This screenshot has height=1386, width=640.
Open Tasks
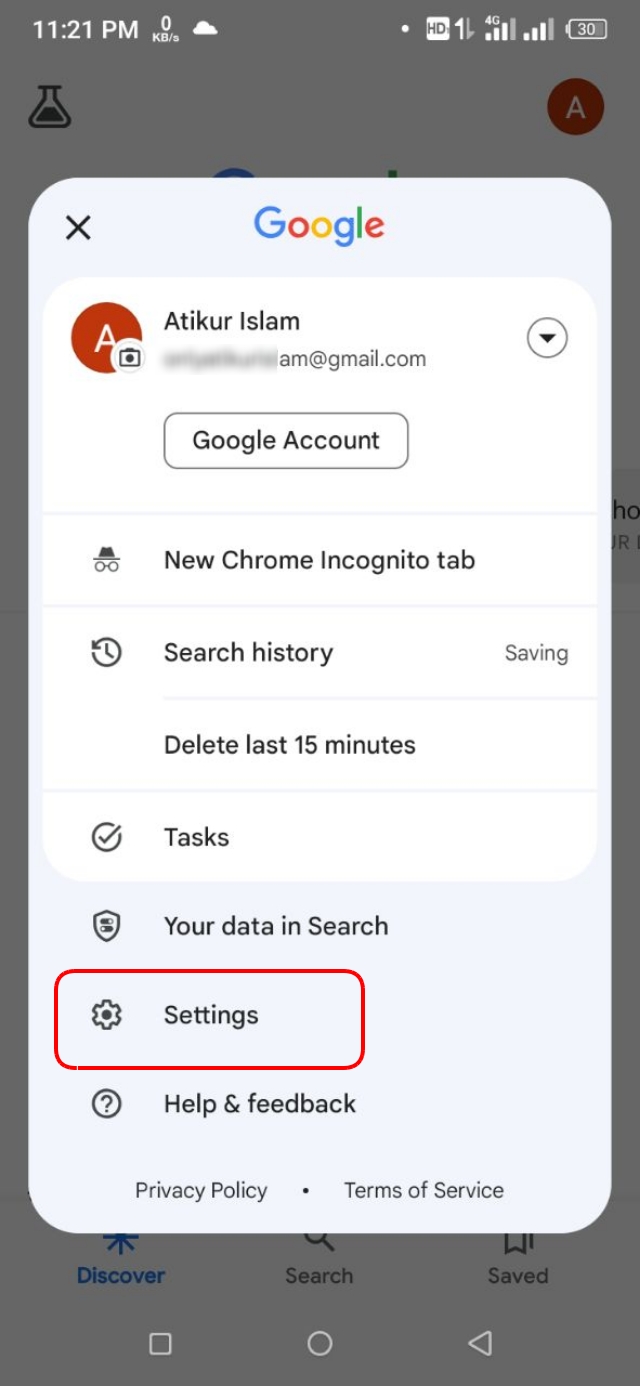pos(197,837)
